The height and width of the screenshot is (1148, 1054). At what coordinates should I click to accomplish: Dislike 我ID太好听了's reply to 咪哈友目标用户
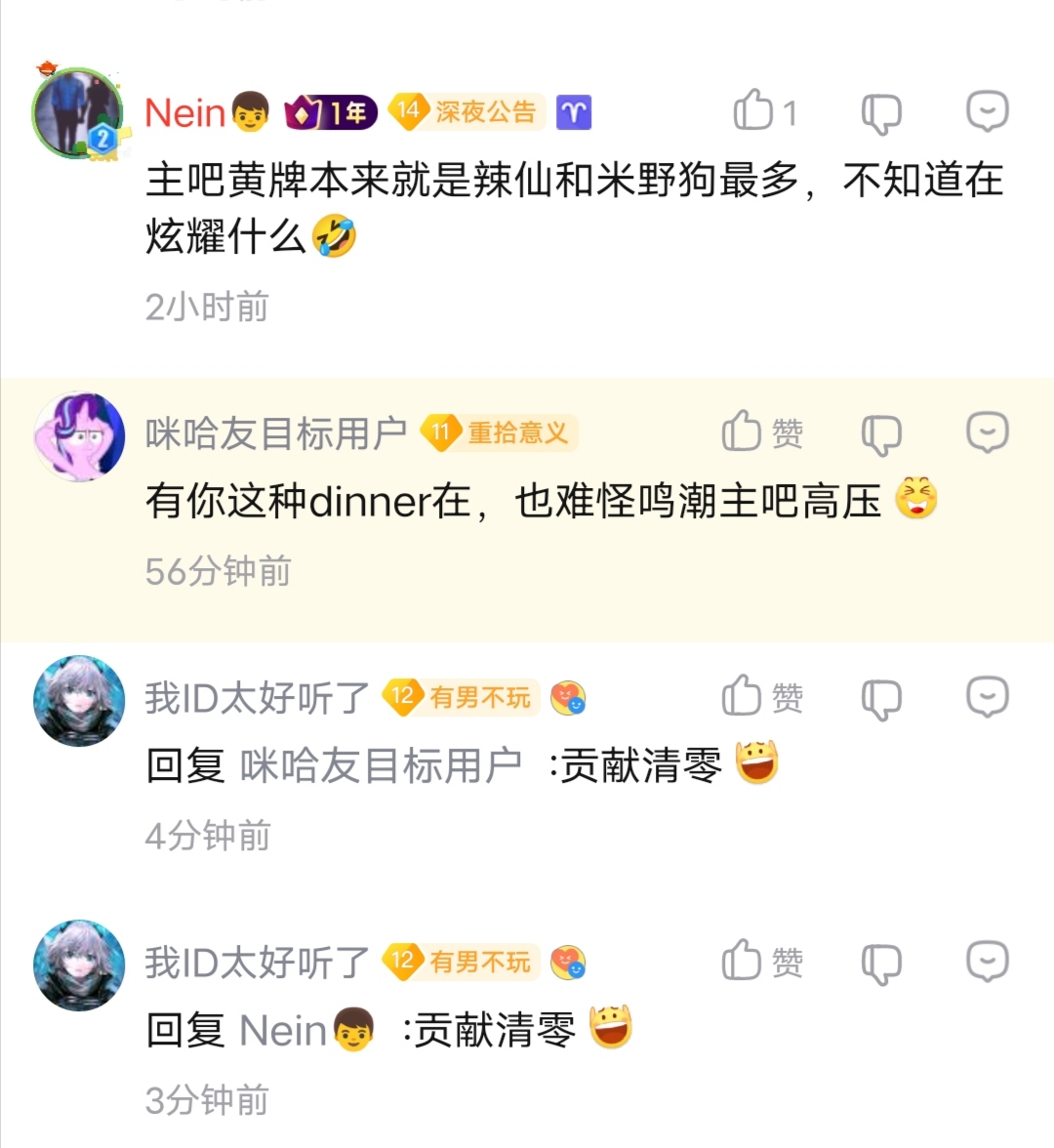[881, 699]
